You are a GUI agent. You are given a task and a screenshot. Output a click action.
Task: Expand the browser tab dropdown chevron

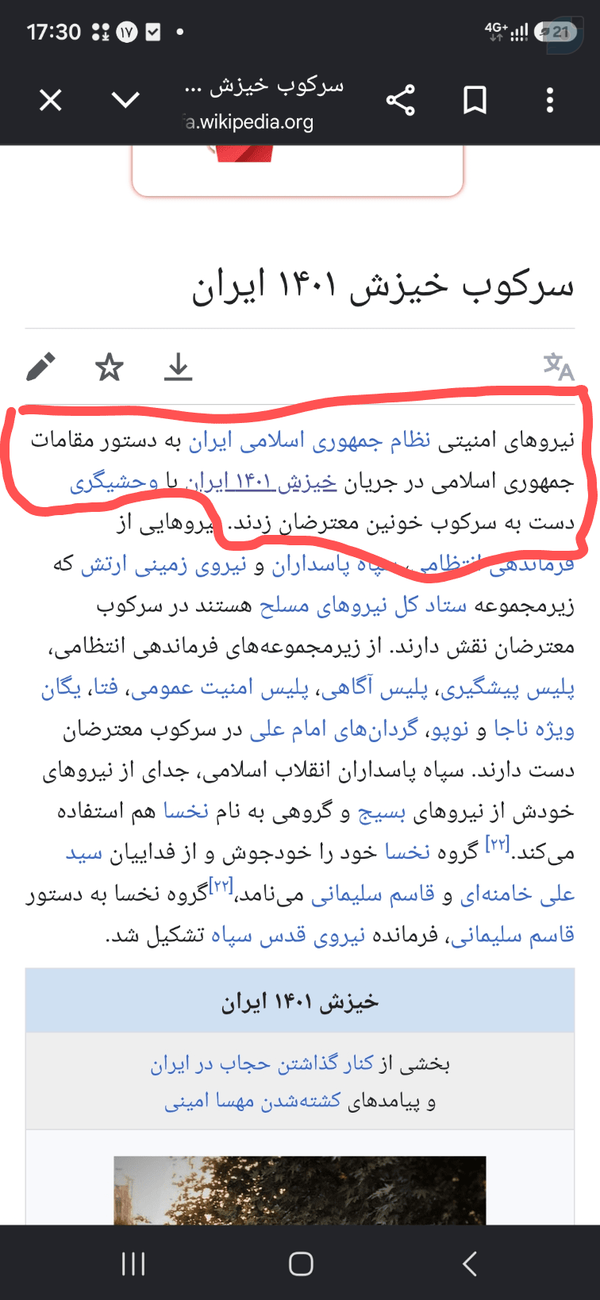125,100
